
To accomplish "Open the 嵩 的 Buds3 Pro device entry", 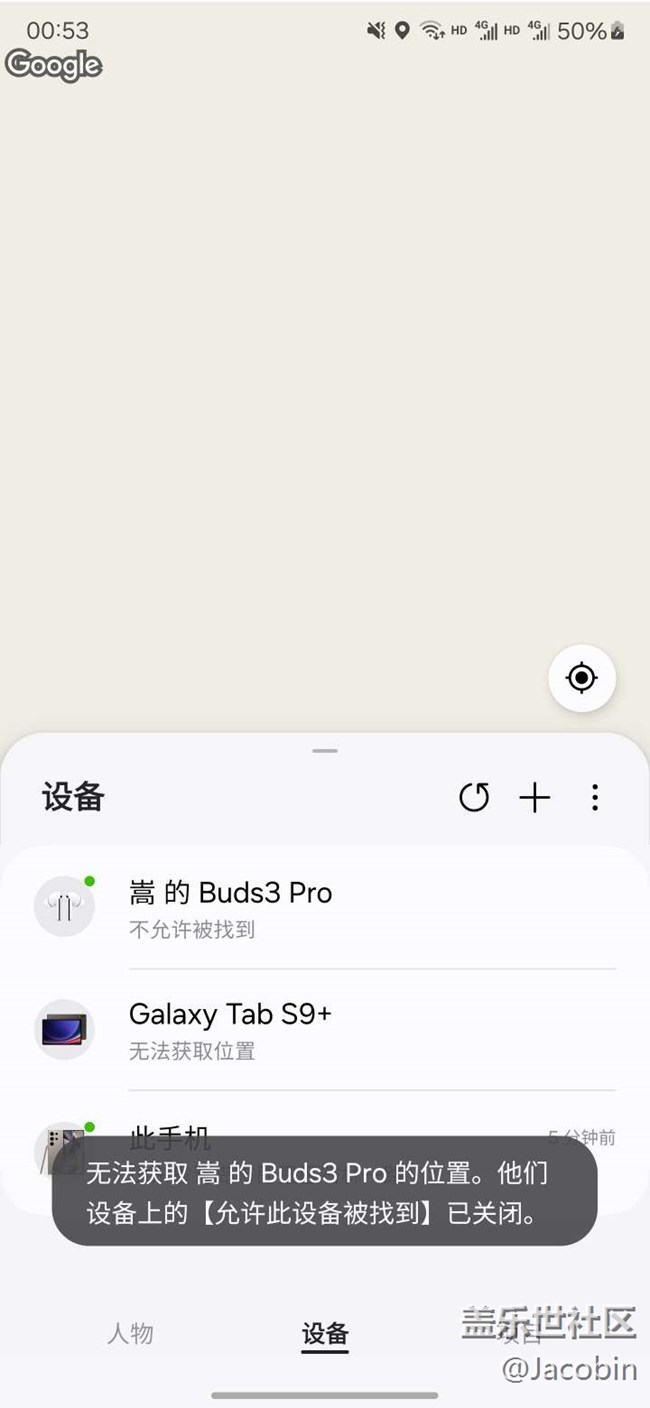I will click(x=230, y=907).
